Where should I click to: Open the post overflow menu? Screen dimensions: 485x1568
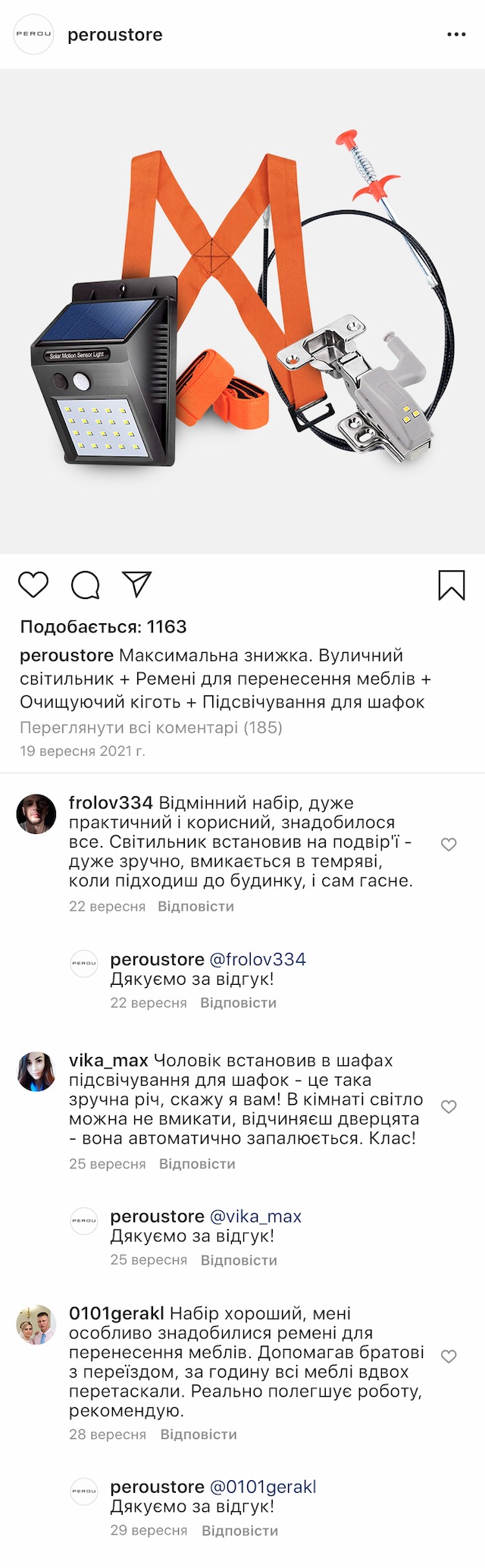coord(456,35)
